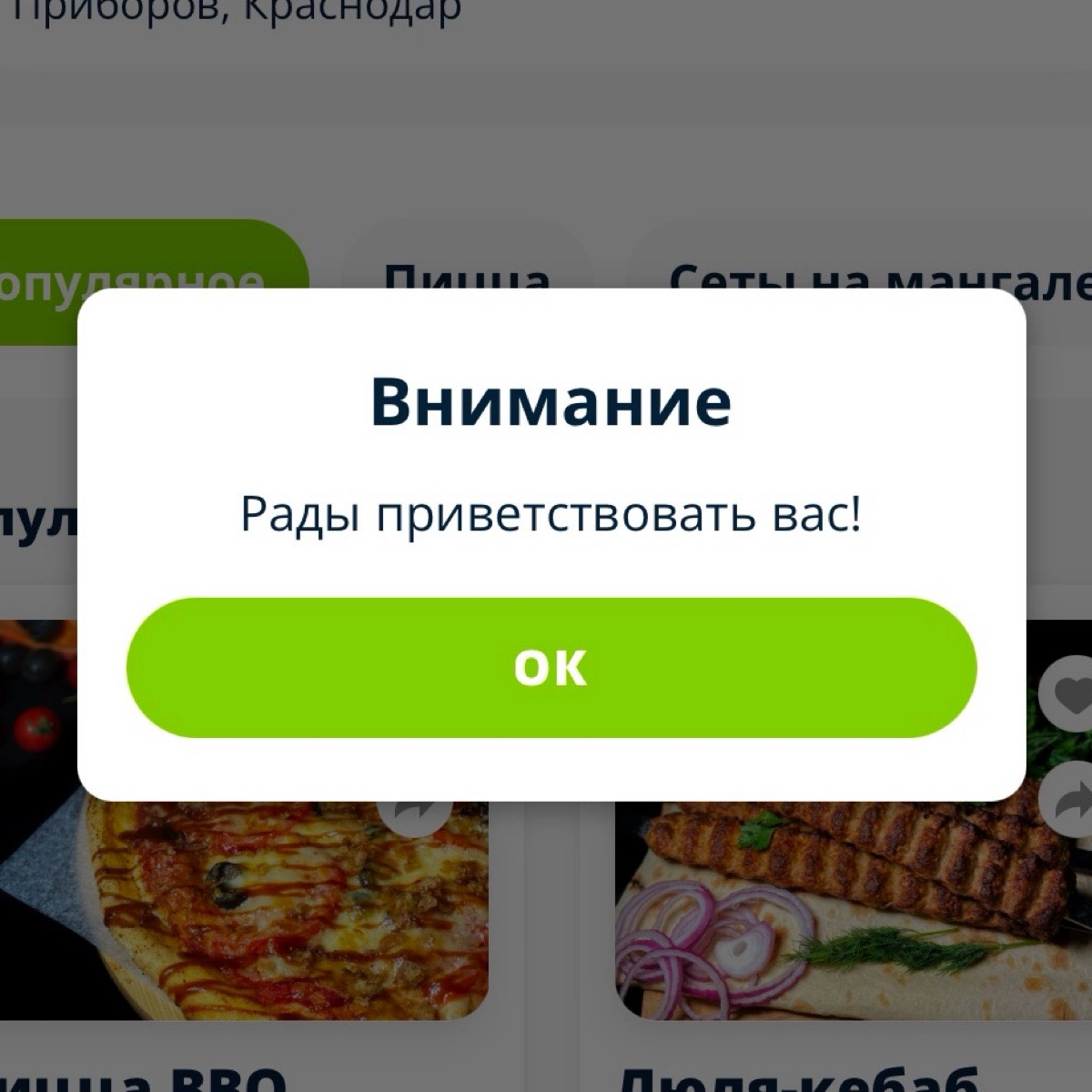Viewport: 1092px width, 1092px height.
Task: Confirm the welcome dialog with OK
Action: 551,667
